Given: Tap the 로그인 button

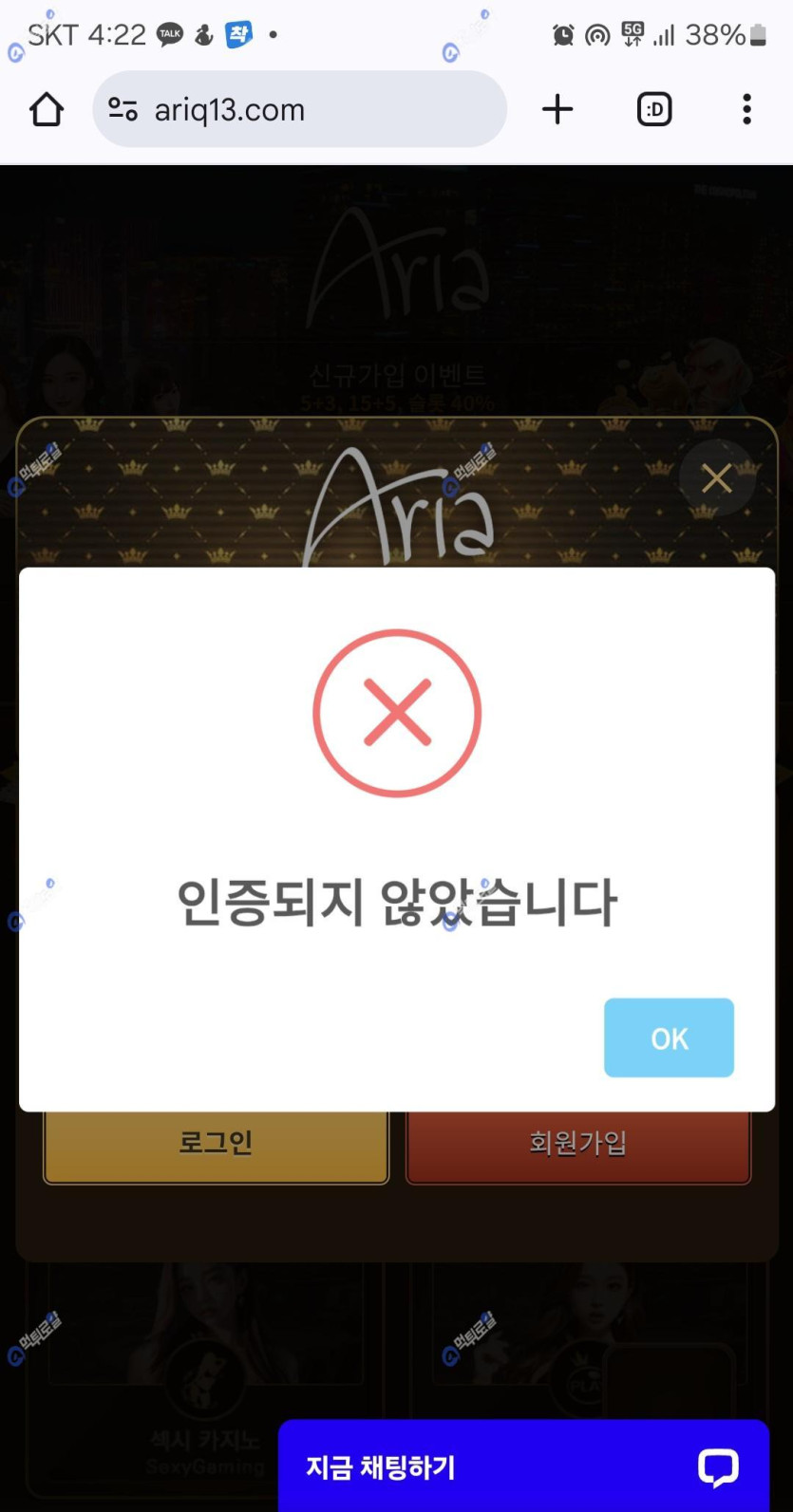Looking at the screenshot, I should pos(217,1145).
